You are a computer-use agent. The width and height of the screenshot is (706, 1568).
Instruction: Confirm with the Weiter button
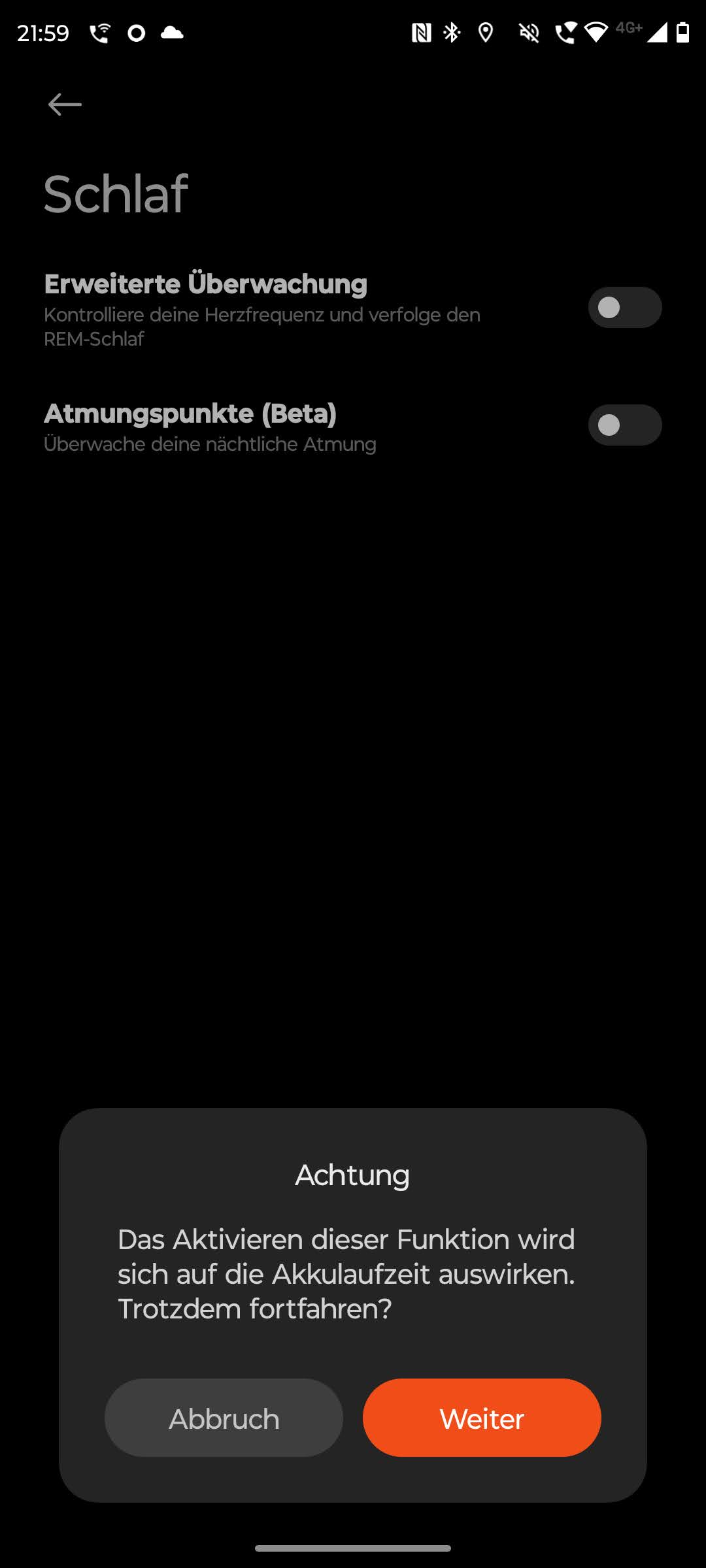coord(482,1418)
